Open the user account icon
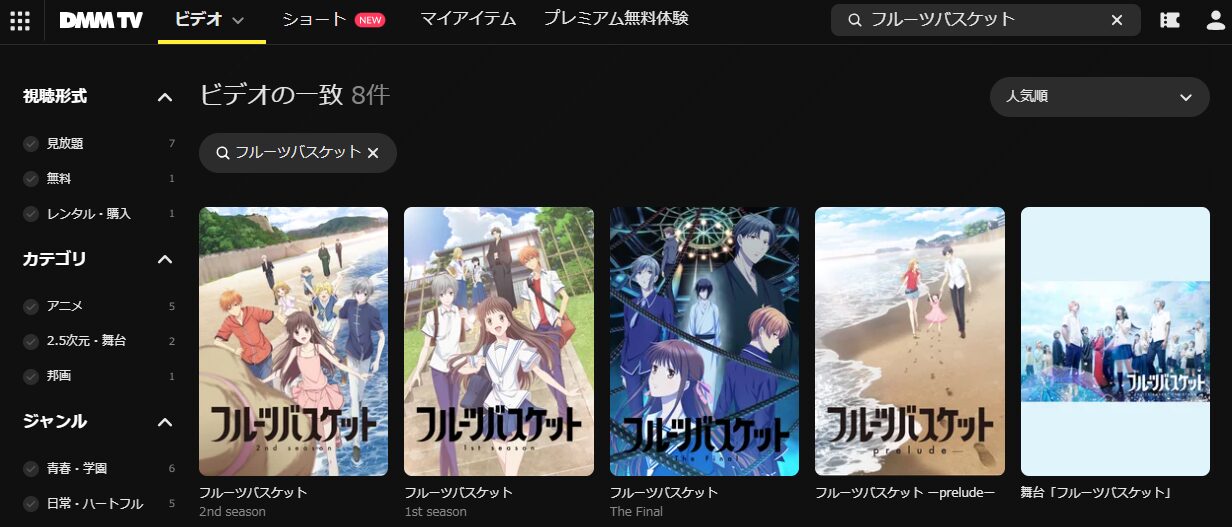The image size is (1232, 527). 1215,20
